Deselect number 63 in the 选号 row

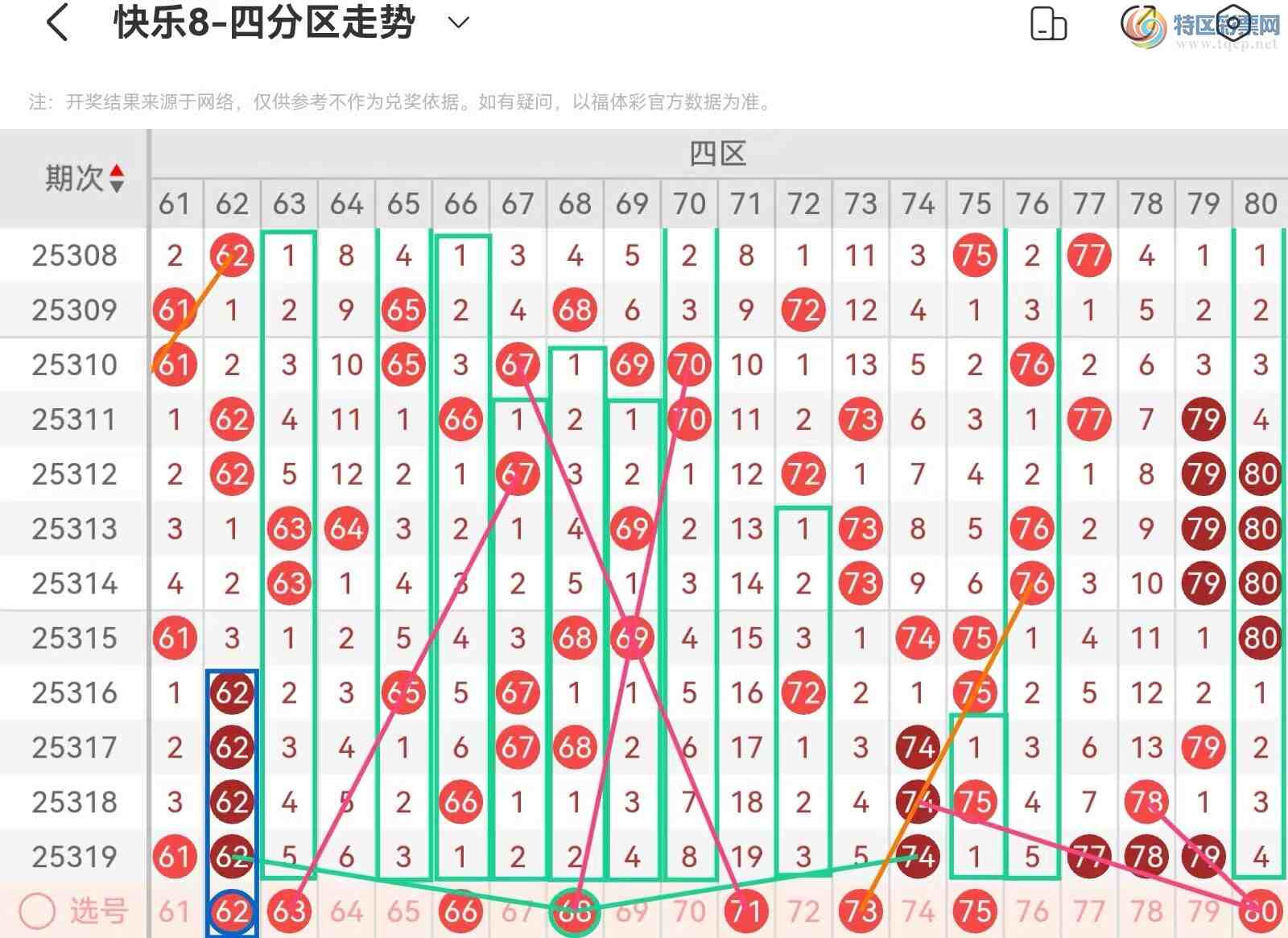click(x=289, y=911)
